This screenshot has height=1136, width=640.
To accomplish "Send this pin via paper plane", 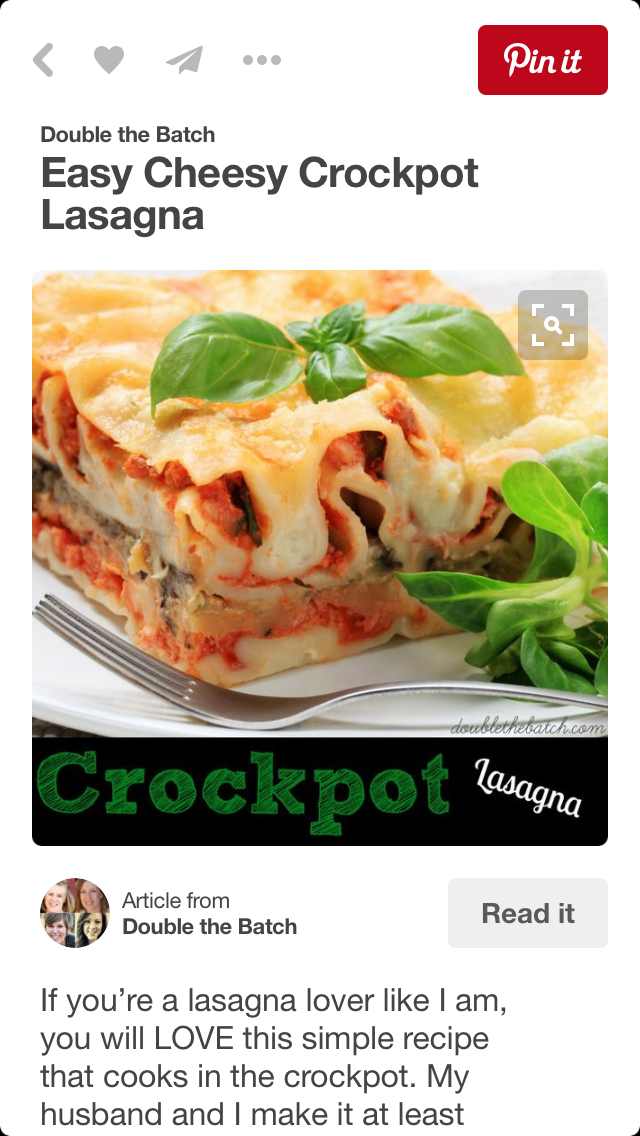I will [184, 60].
